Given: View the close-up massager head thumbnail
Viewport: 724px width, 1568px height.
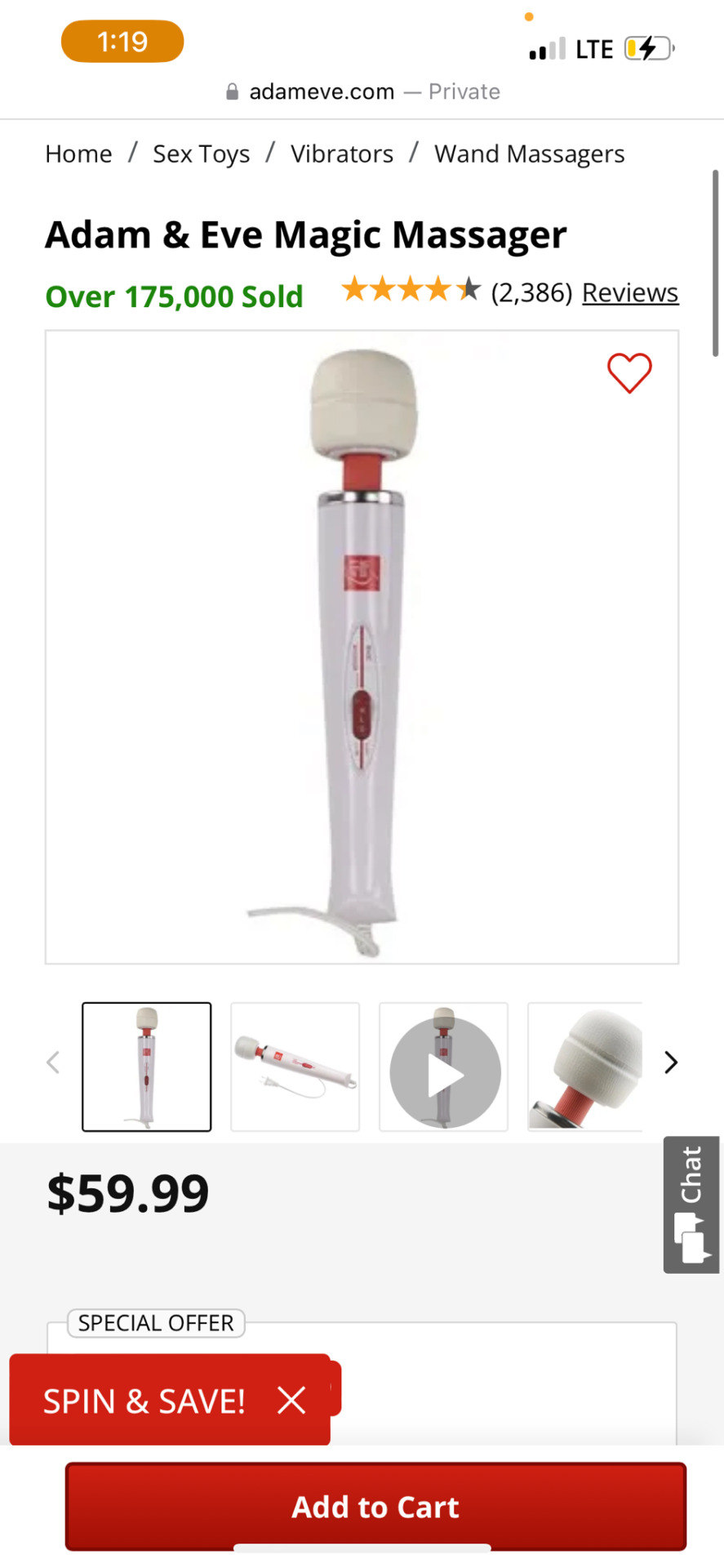Looking at the screenshot, I should (x=584, y=1067).
